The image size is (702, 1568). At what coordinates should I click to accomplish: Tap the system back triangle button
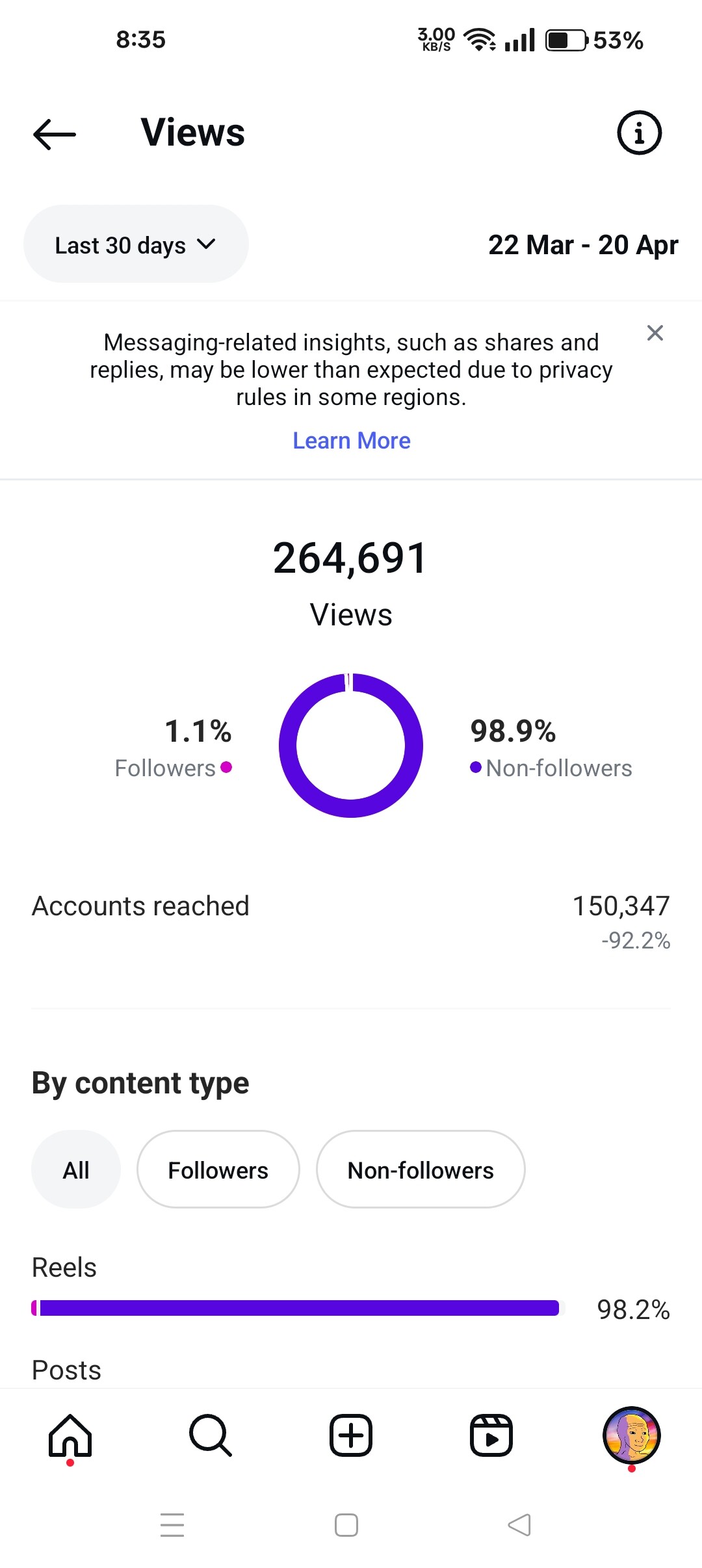(519, 1525)
